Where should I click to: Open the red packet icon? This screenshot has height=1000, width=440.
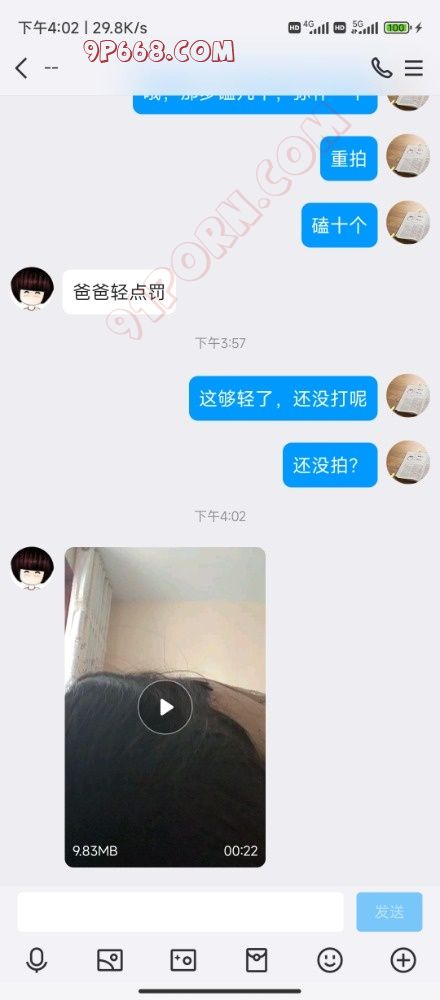256,960
